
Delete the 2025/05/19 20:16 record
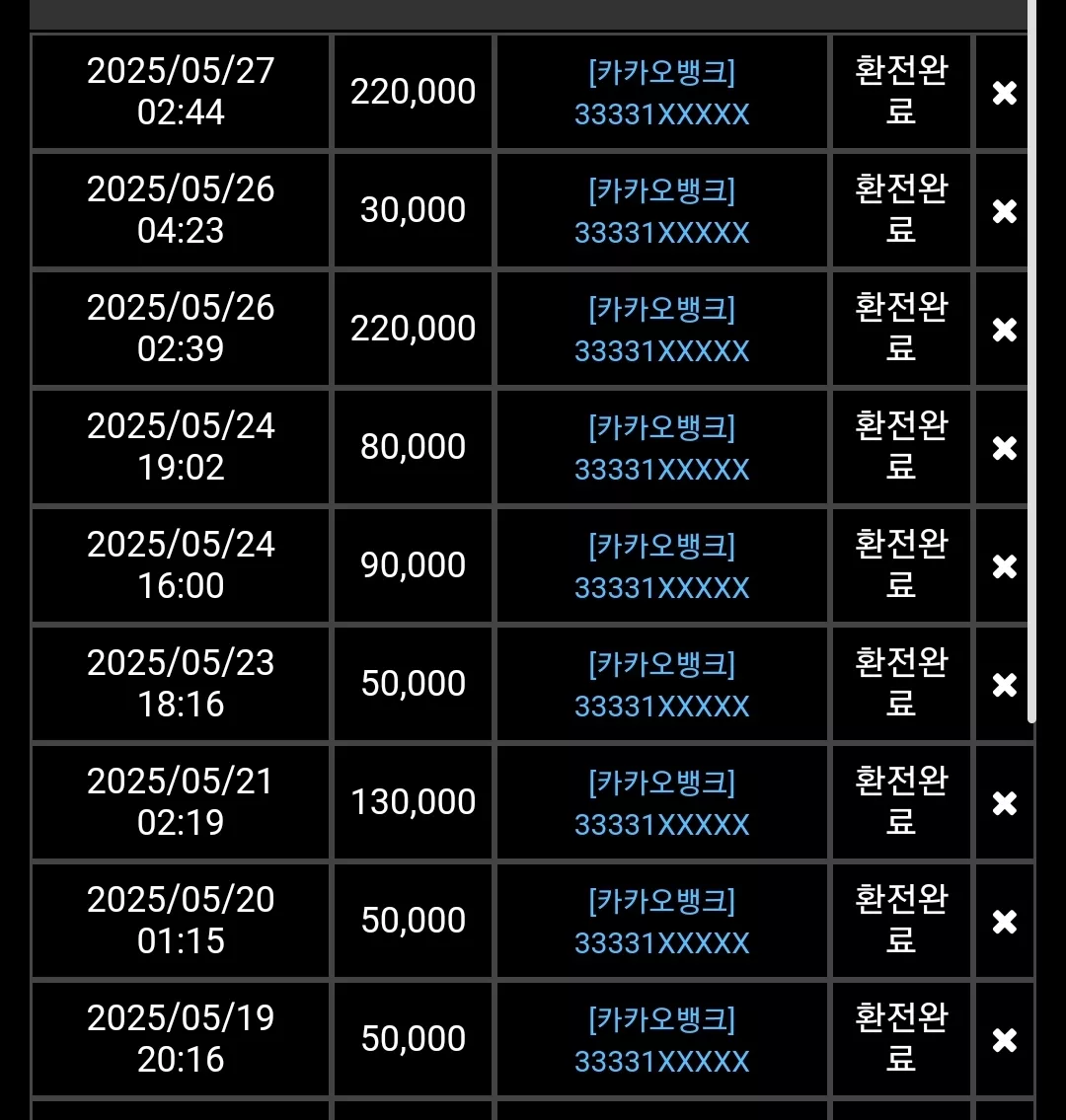(x=1004, y=1041)
